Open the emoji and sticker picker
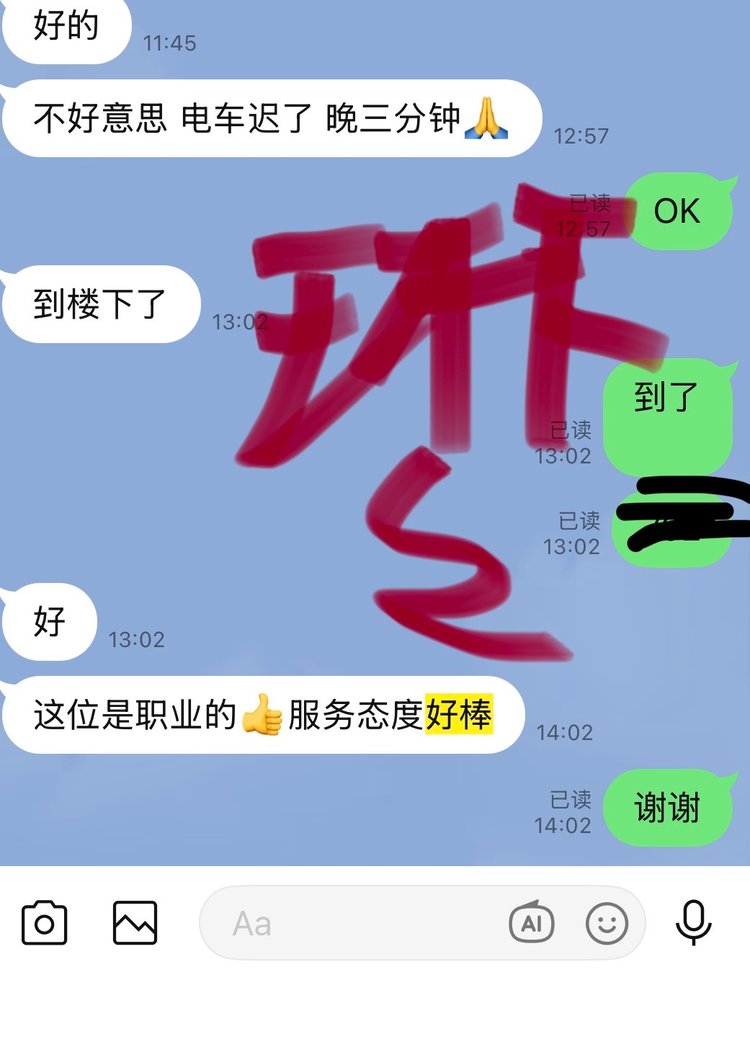This screenshot has width=750, height=1050. (x=606, y=922)
